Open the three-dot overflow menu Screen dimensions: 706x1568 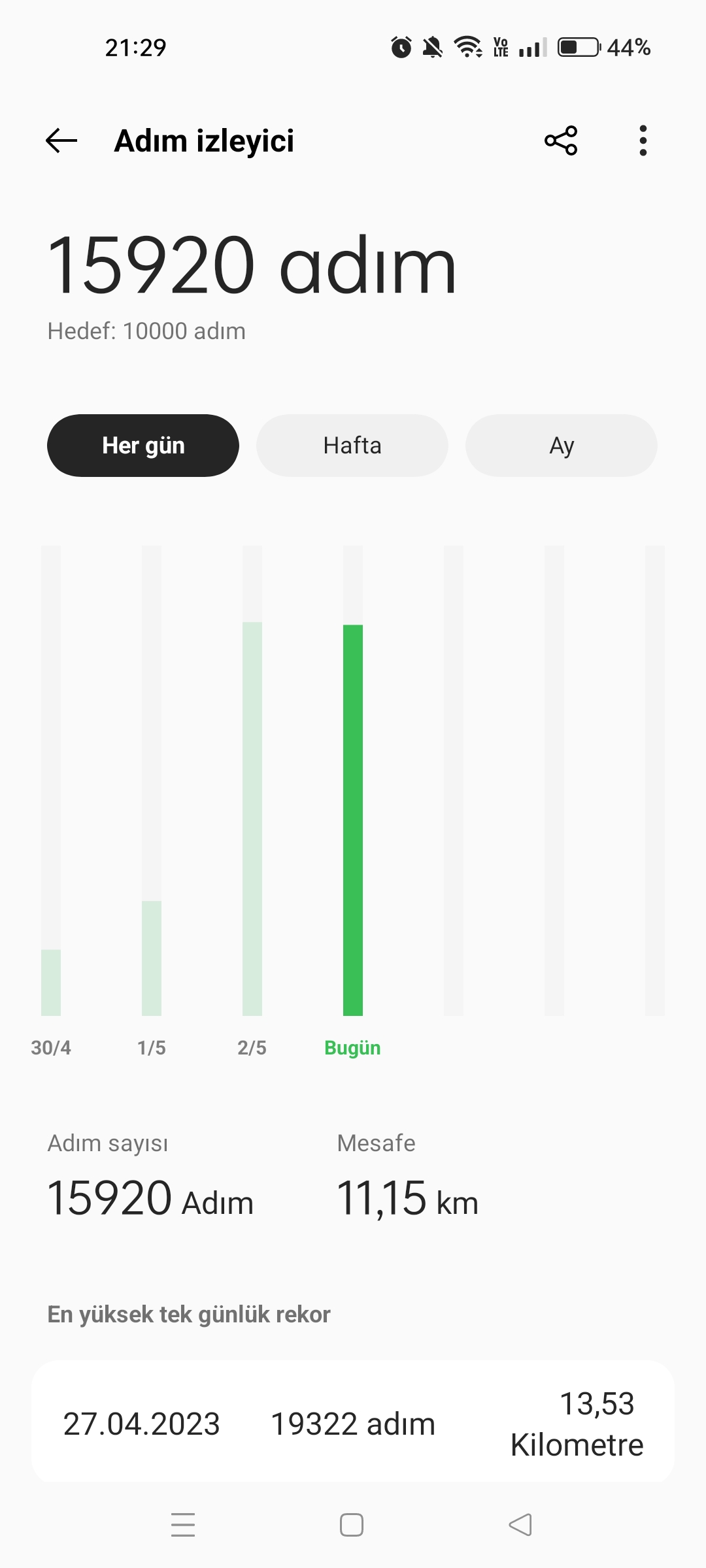(x=643, y=140)
